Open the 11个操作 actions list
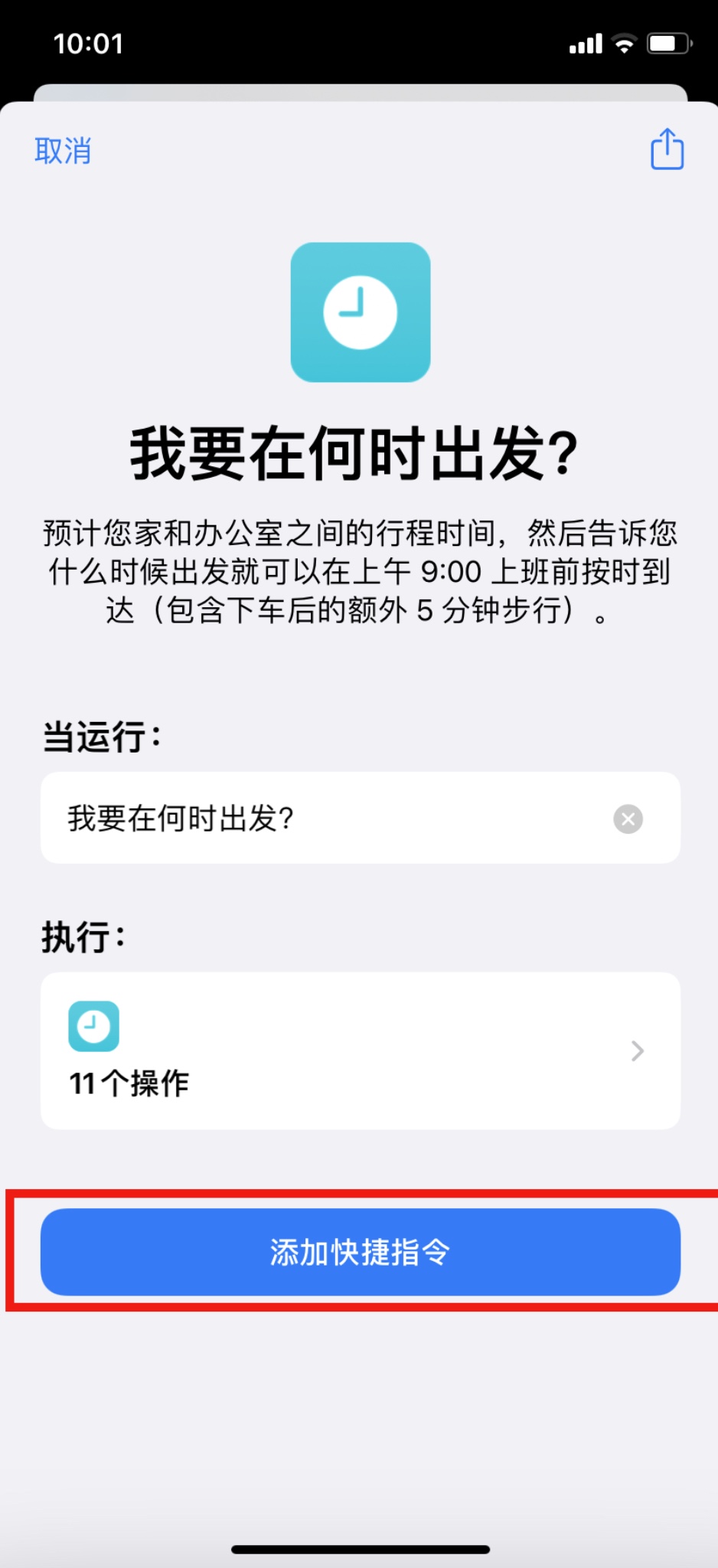Image resolution: width=718 pixels, height=1568 pixels. pyautogui.click(x=360, y=1050)
